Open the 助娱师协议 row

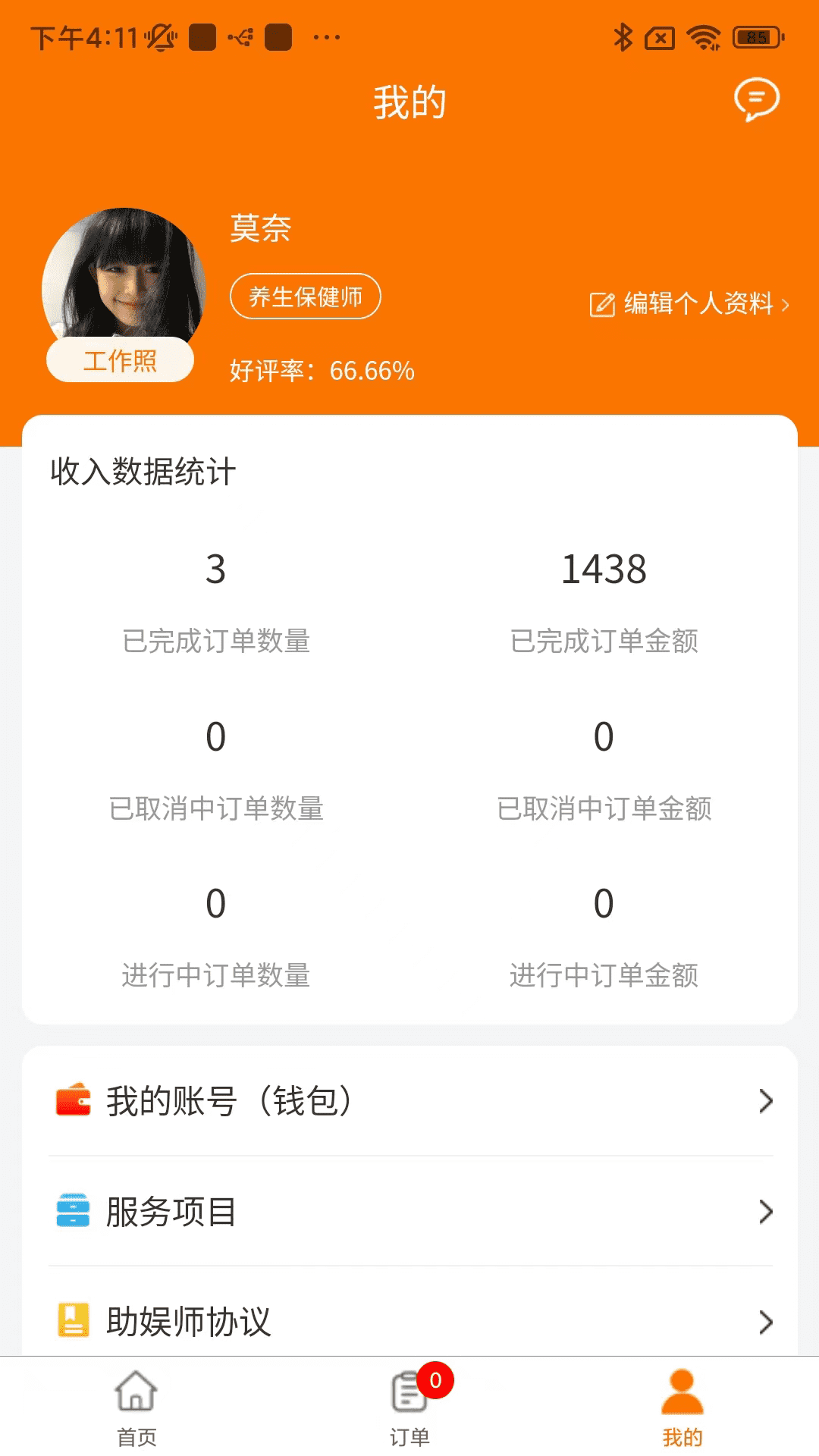[x=409, y=1320]
